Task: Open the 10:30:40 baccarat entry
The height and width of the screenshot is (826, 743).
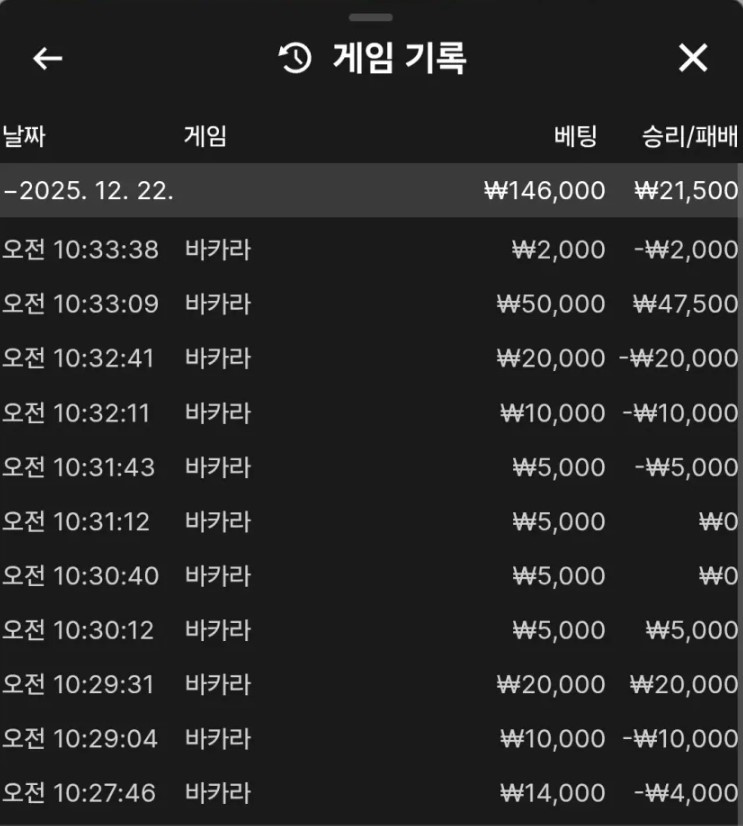Action: [370, 576]
